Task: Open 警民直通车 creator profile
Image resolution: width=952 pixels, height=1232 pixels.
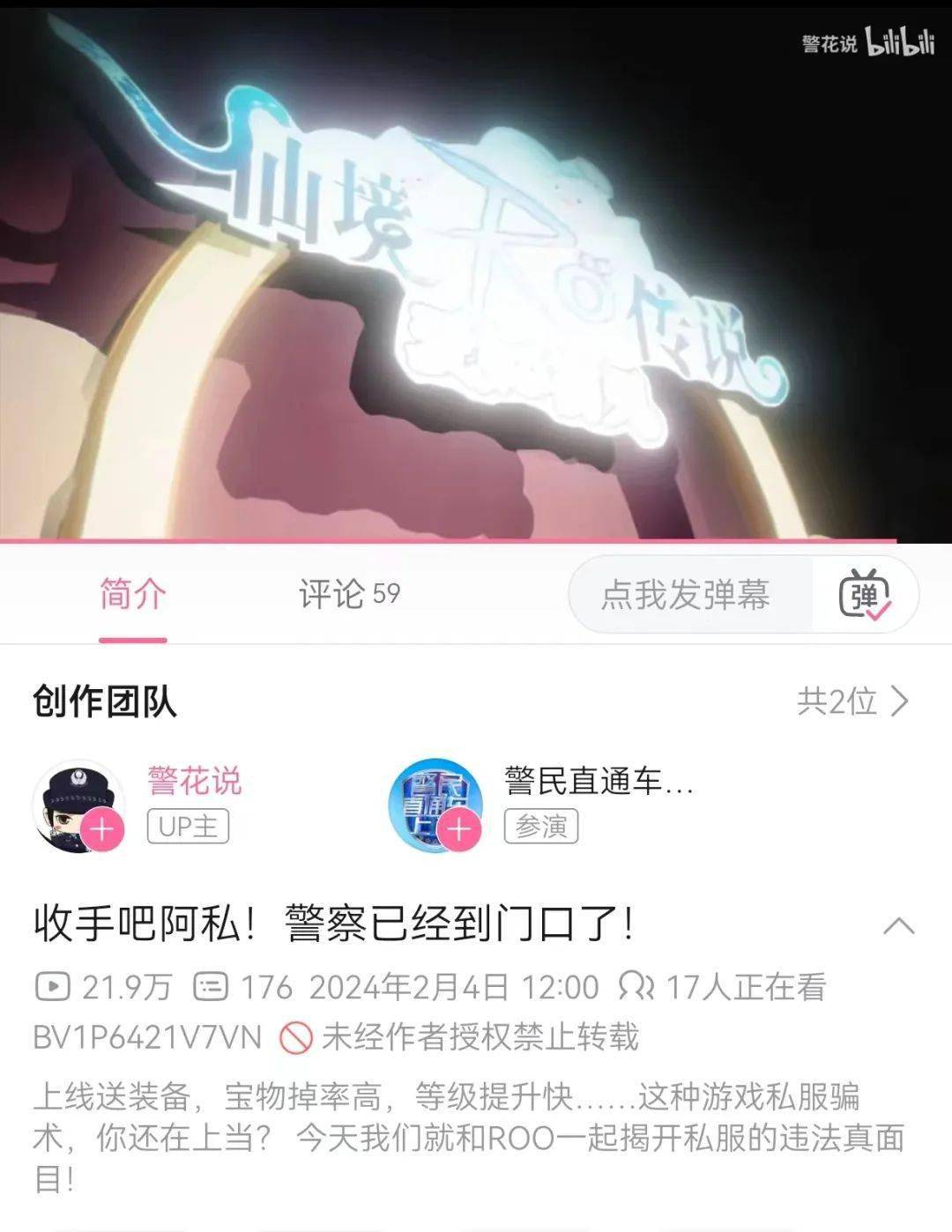Action: (x=599, y=781)
